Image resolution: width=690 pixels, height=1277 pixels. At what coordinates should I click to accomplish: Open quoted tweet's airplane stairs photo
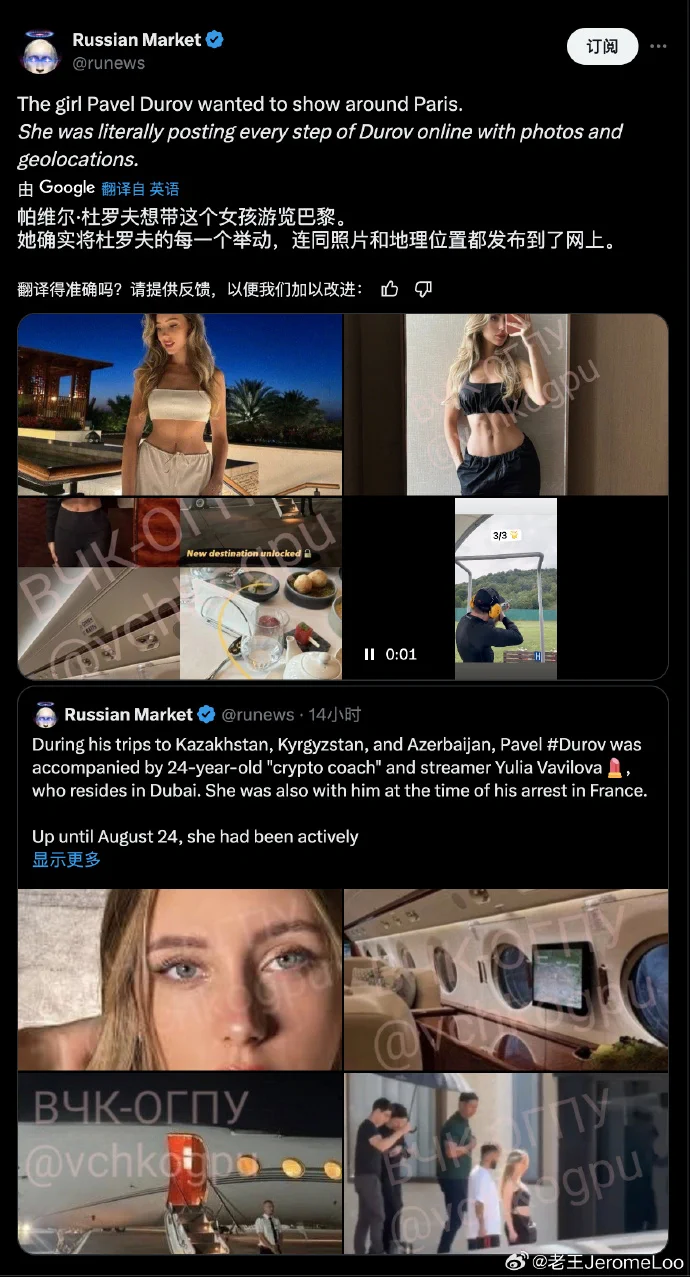tap(180, 1164)
